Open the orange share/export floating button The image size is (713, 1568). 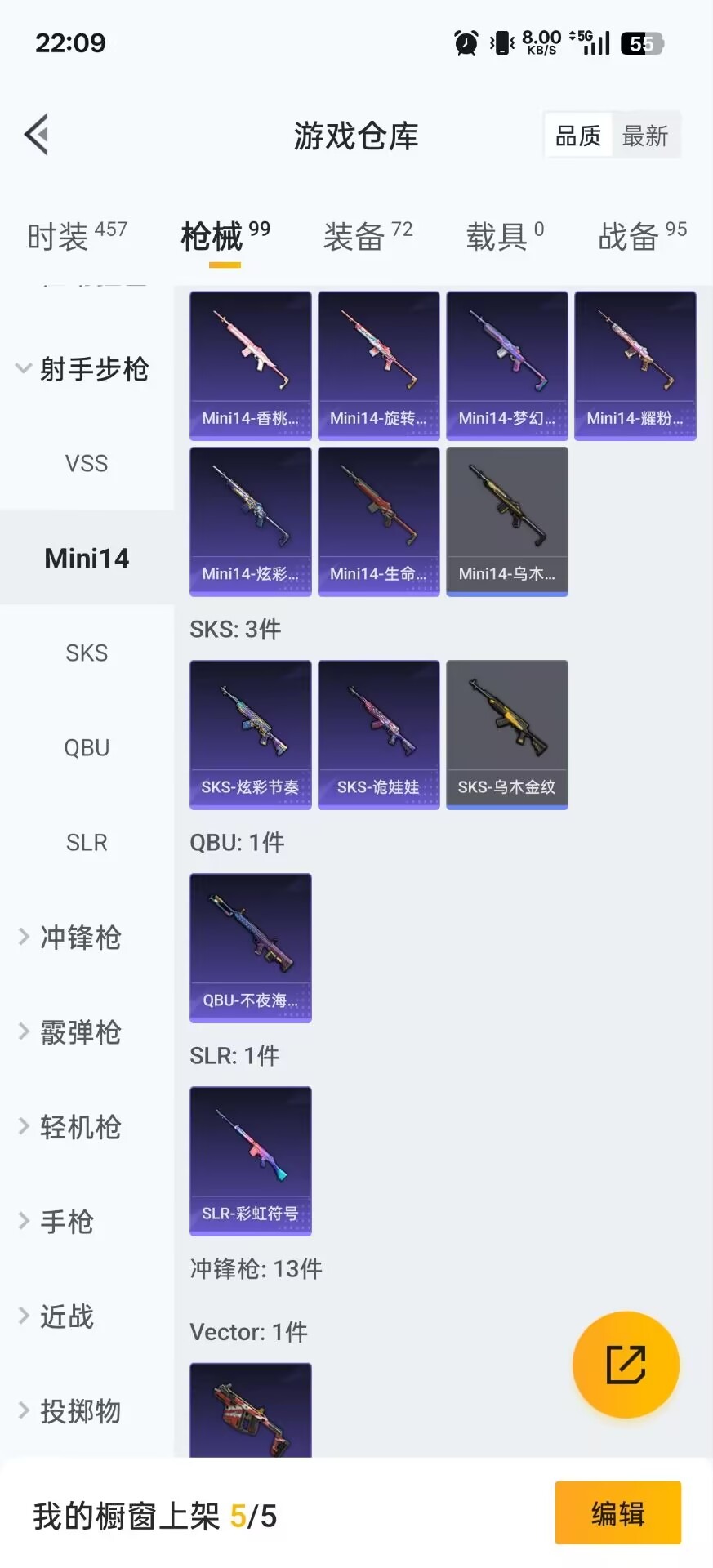(x=626, y=1364)
